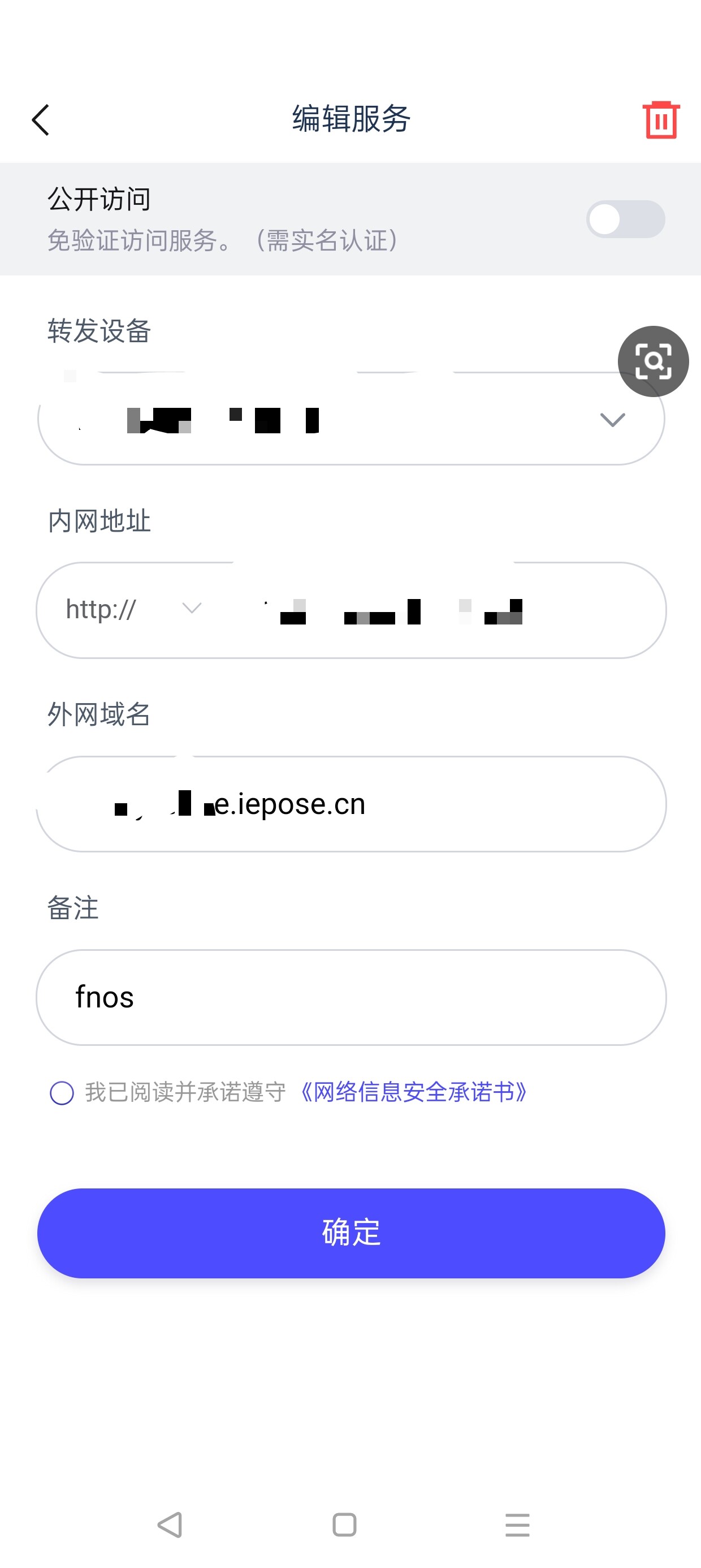This screenshot has width=701, height=1568.
Task: Check the 我已阅读并承诺遵守 agreement circle
Action: pyautogui.click(x=62, y=1093)
